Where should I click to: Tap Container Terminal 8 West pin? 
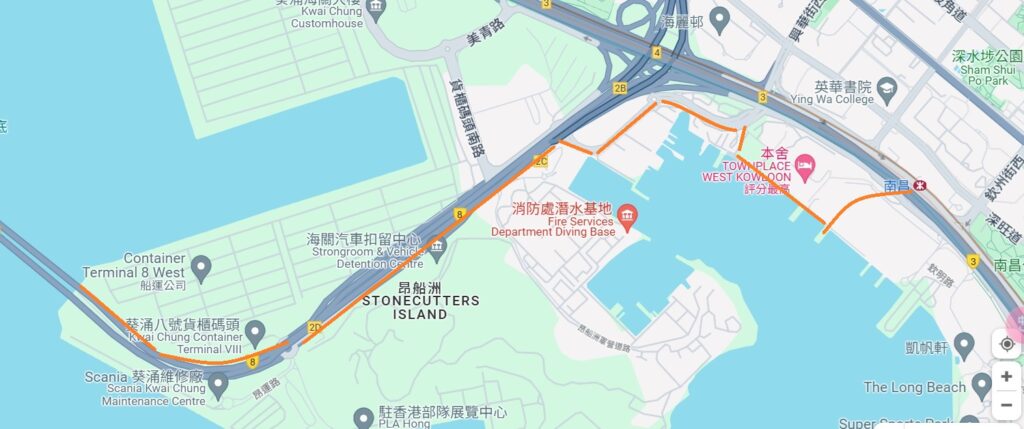point(201,267)
